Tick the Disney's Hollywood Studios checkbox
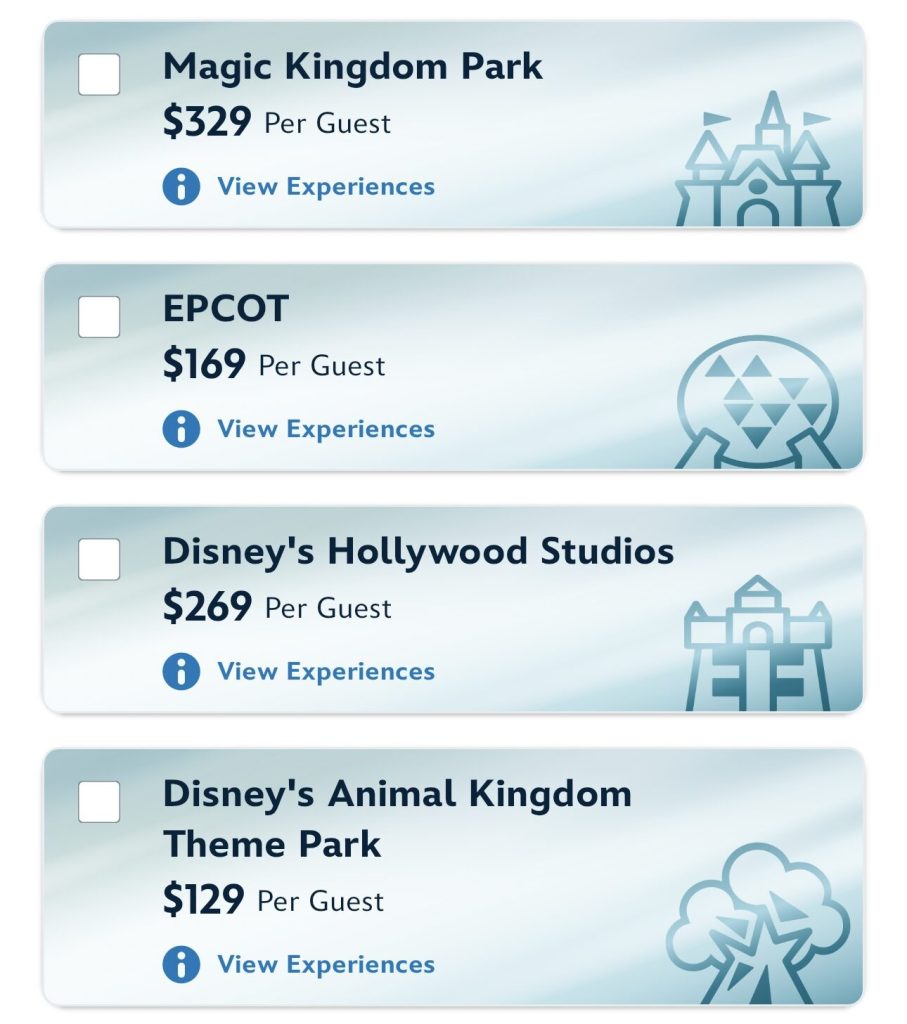The height and width of the screenshot is (1024, 907). tap(99, 559)
